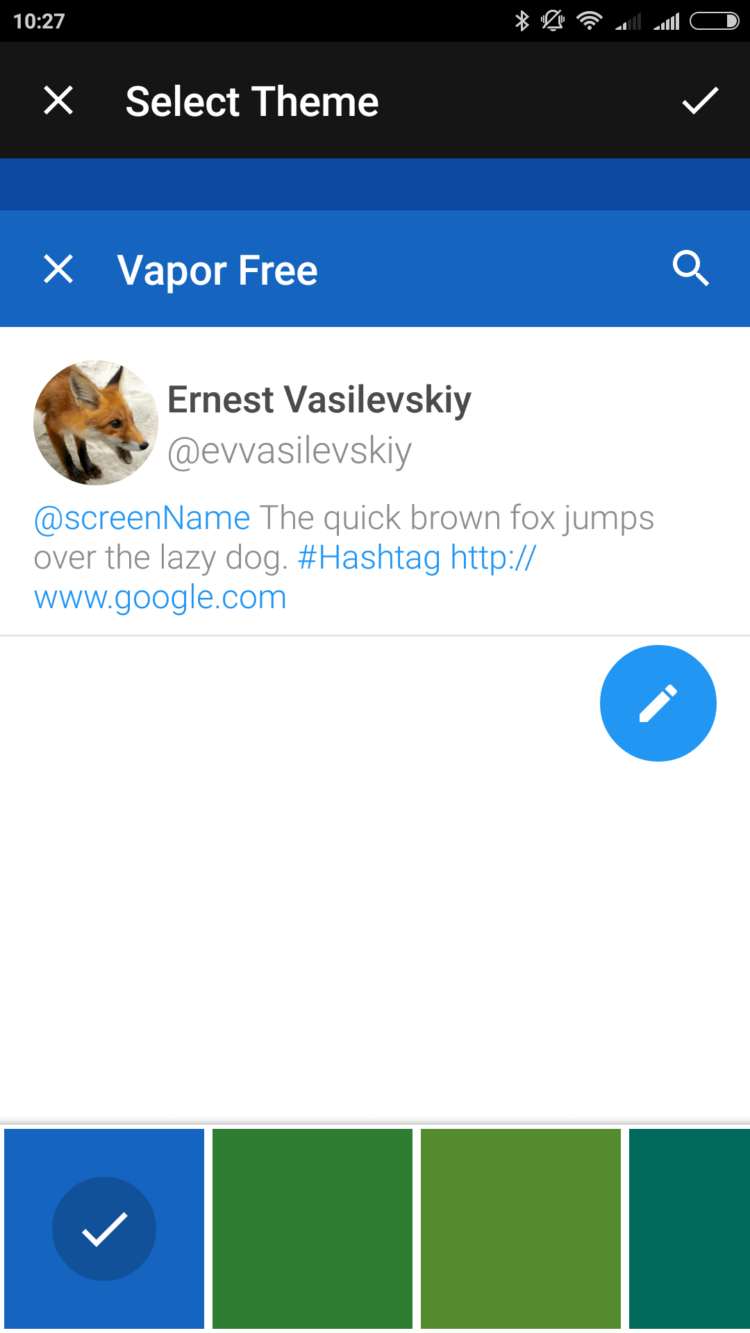
Task: Dismiss the Vapor Free preview with its X
Action: (58, 269)
